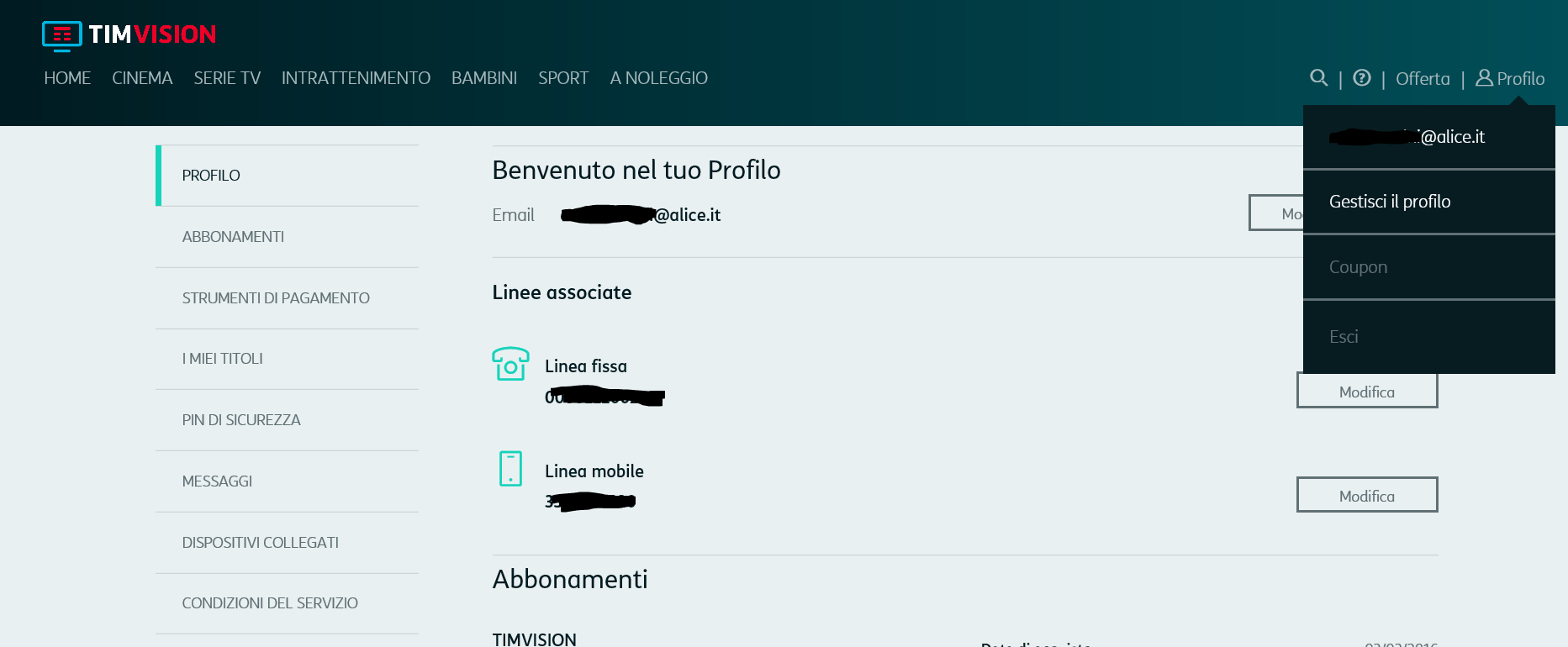Tap the Profilo menu in header
1568x647 pixels.
point(1511,79)
